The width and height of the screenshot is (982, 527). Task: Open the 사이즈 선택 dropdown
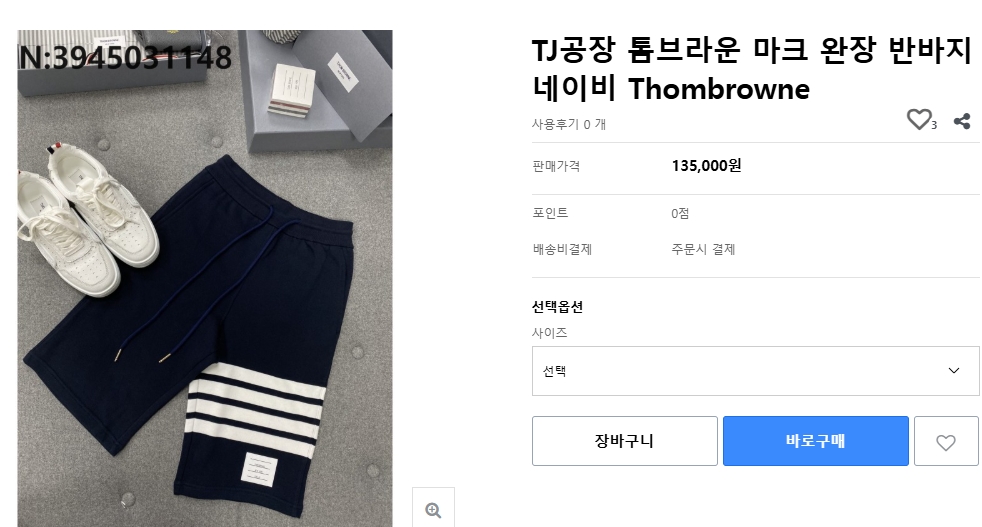[x=755, y=371]
